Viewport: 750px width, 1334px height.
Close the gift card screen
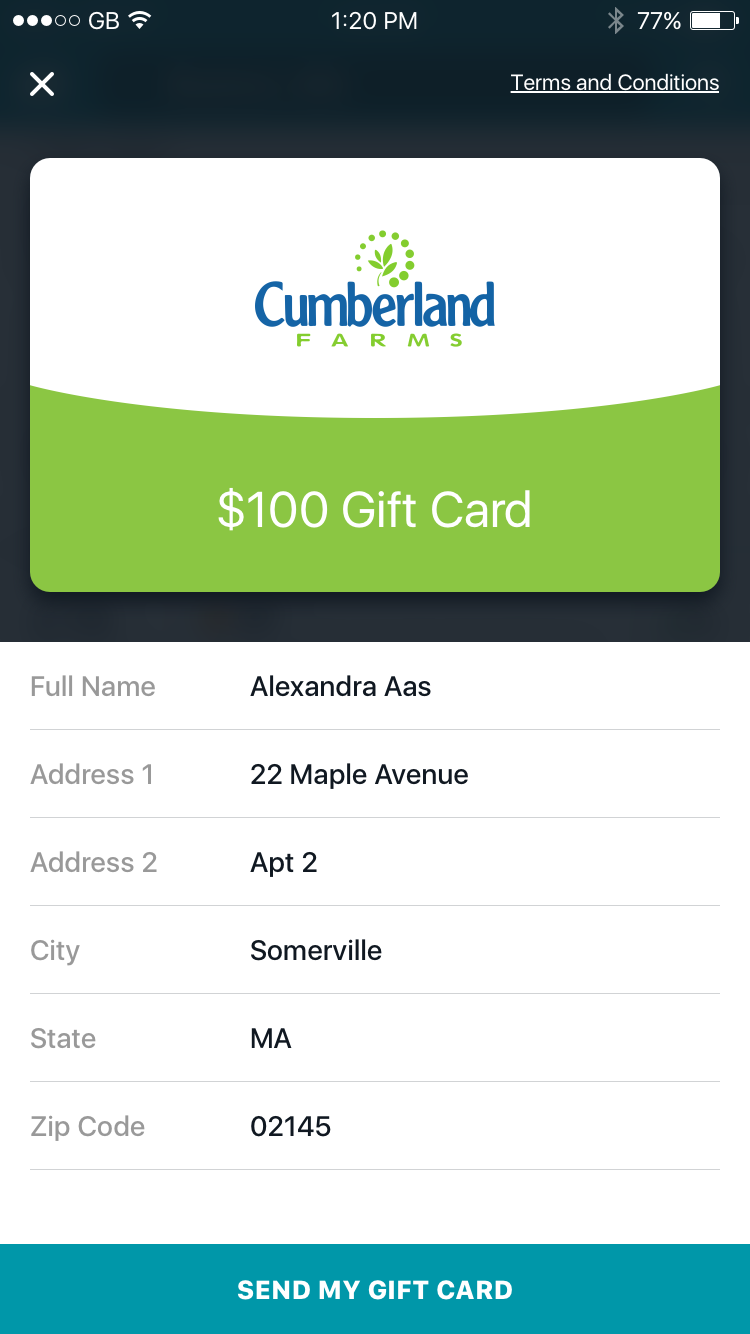(x=42, y=84)
